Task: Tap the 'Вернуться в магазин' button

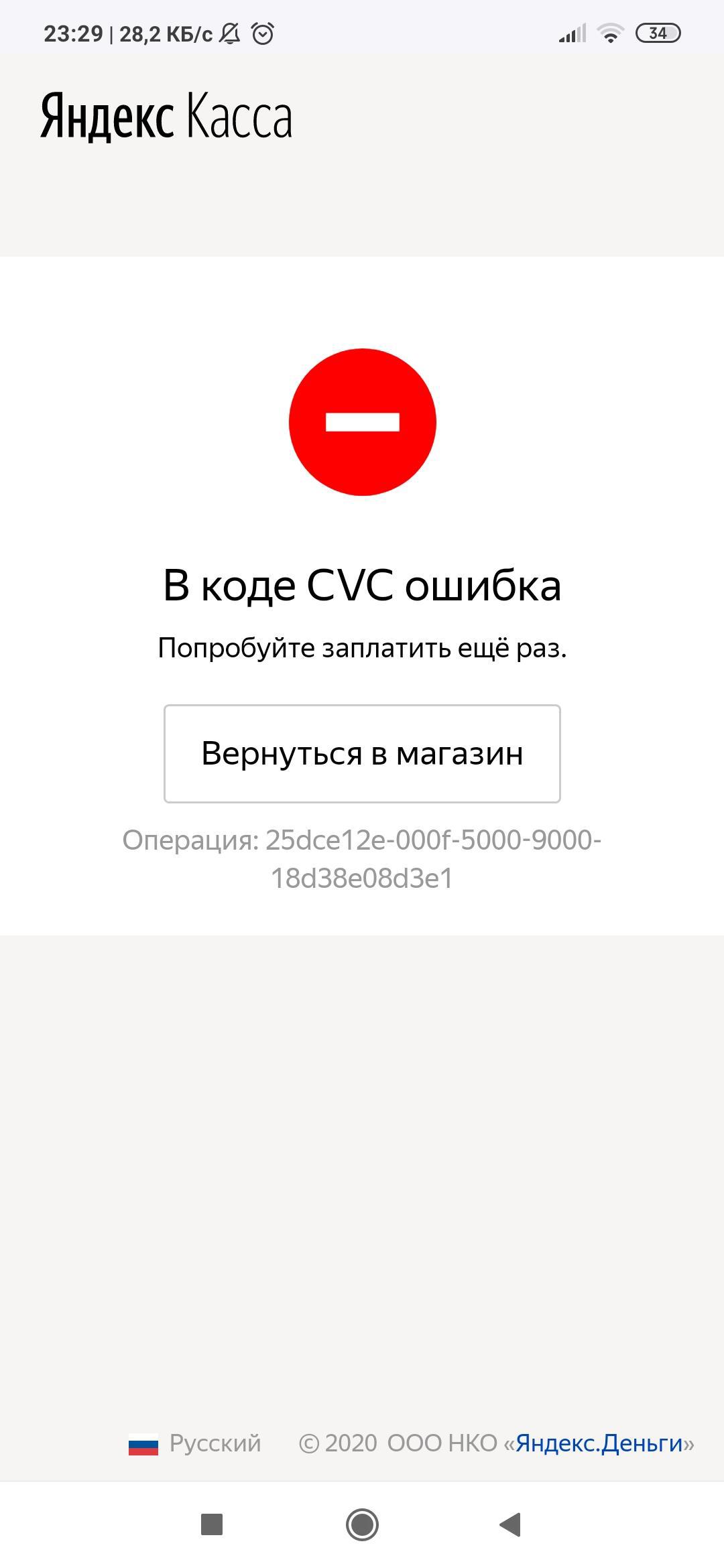Action: tap(362, 753)
